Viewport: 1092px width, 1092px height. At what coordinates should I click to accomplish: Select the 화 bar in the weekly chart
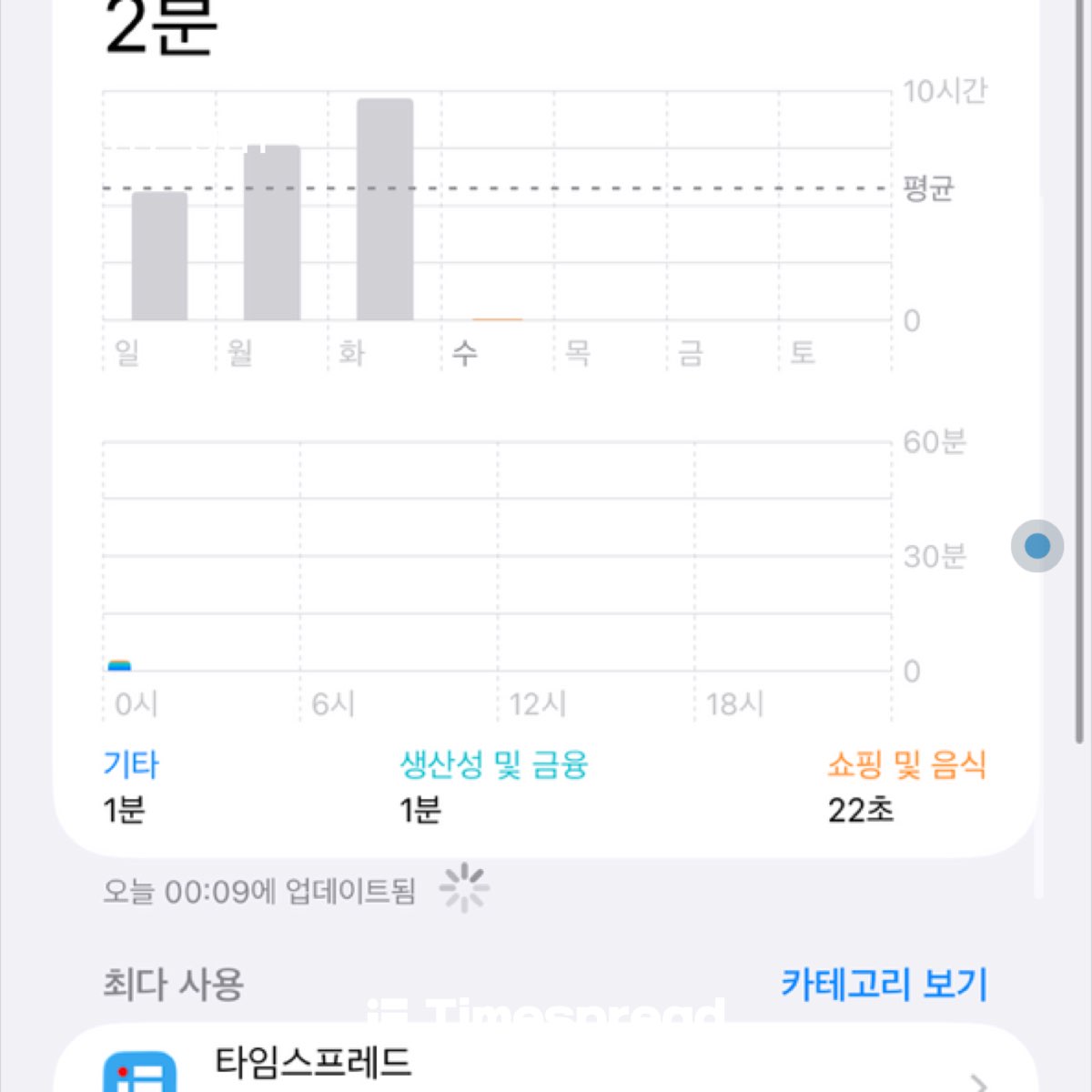tap(385, 209)
